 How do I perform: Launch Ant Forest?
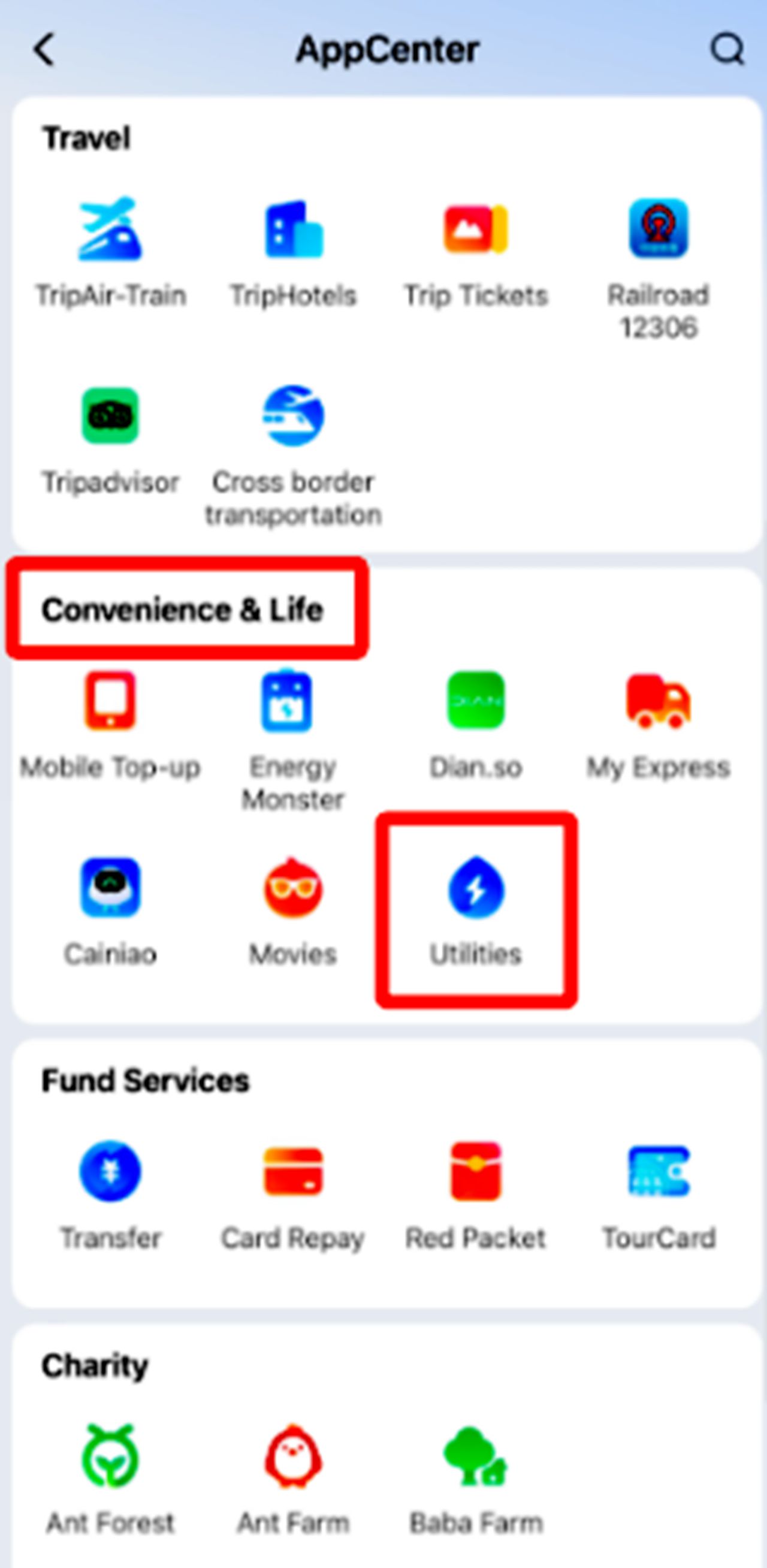click(x=110, y=1456)
